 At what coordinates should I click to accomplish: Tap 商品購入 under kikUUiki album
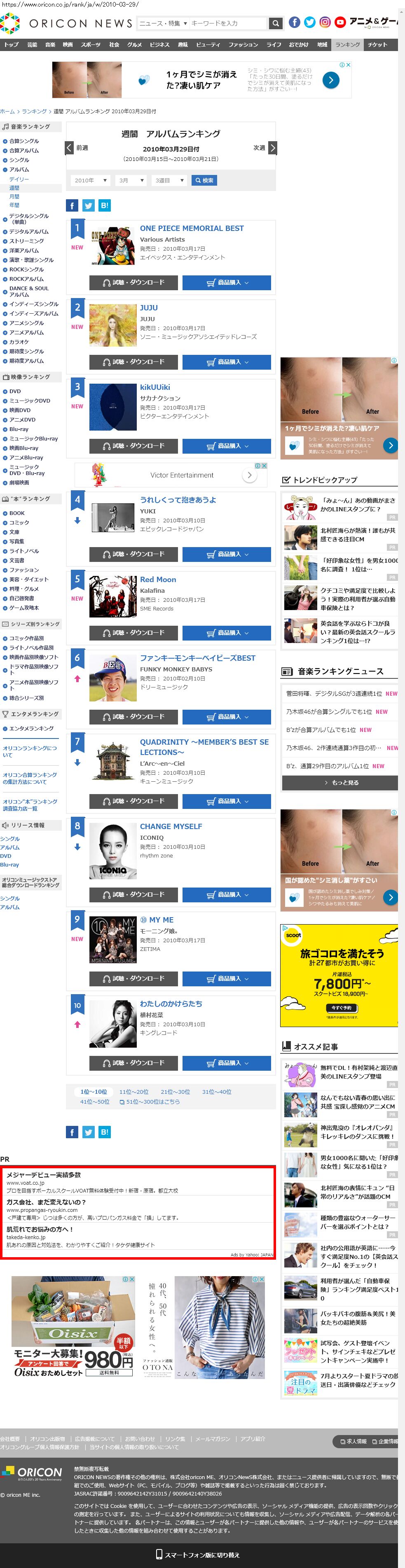click(x=227, y=446)
